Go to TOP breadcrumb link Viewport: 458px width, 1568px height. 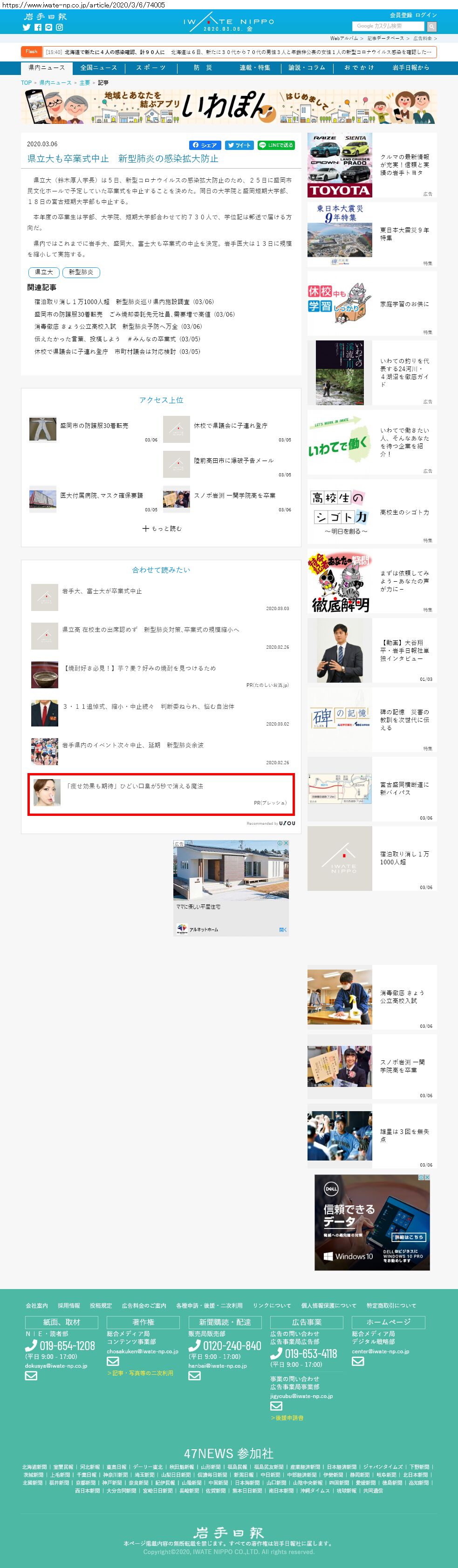[26, 83]
